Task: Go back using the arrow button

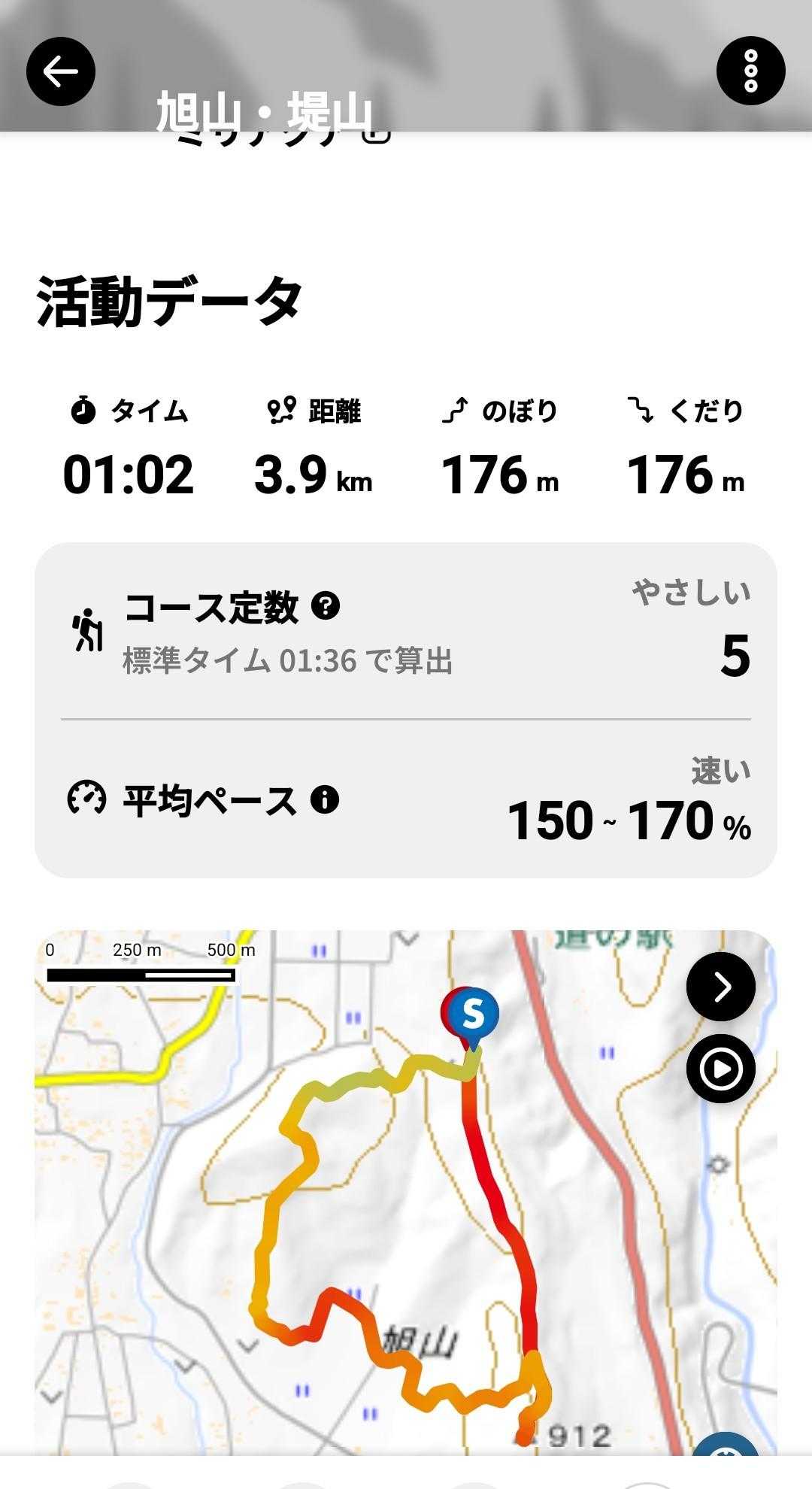Action: [x=61, y=71]
